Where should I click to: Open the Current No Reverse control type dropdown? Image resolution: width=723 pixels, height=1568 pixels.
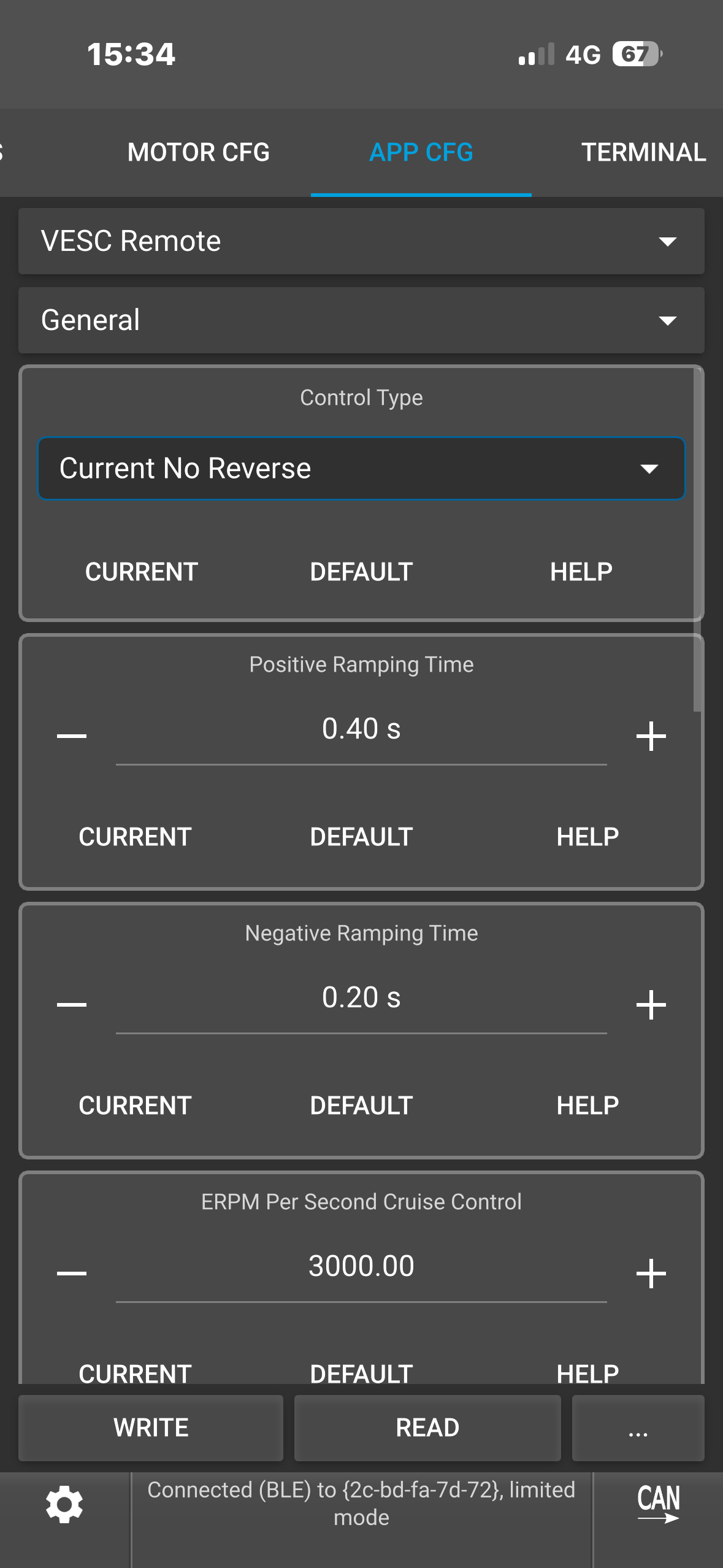(361, 469)
